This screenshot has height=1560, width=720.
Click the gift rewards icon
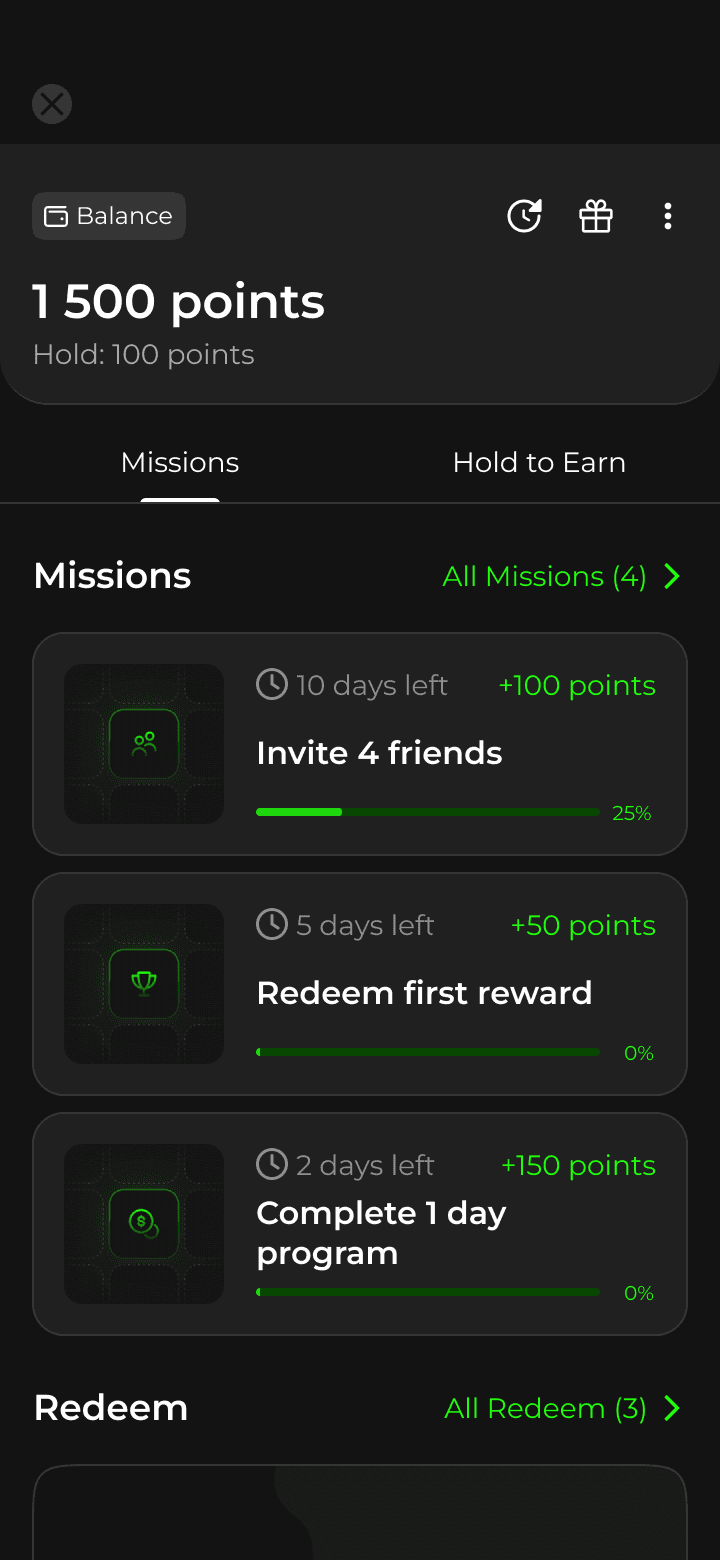(596, 216)
